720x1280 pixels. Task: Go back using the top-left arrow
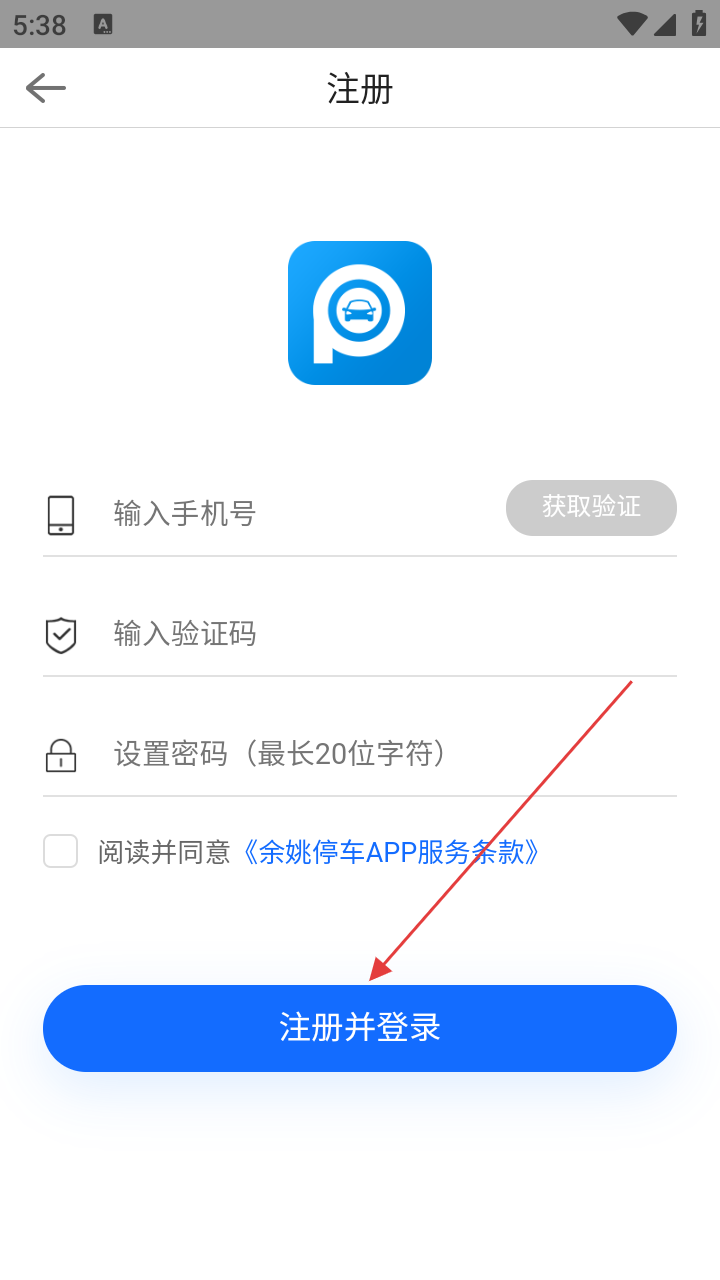coord(45,88)
